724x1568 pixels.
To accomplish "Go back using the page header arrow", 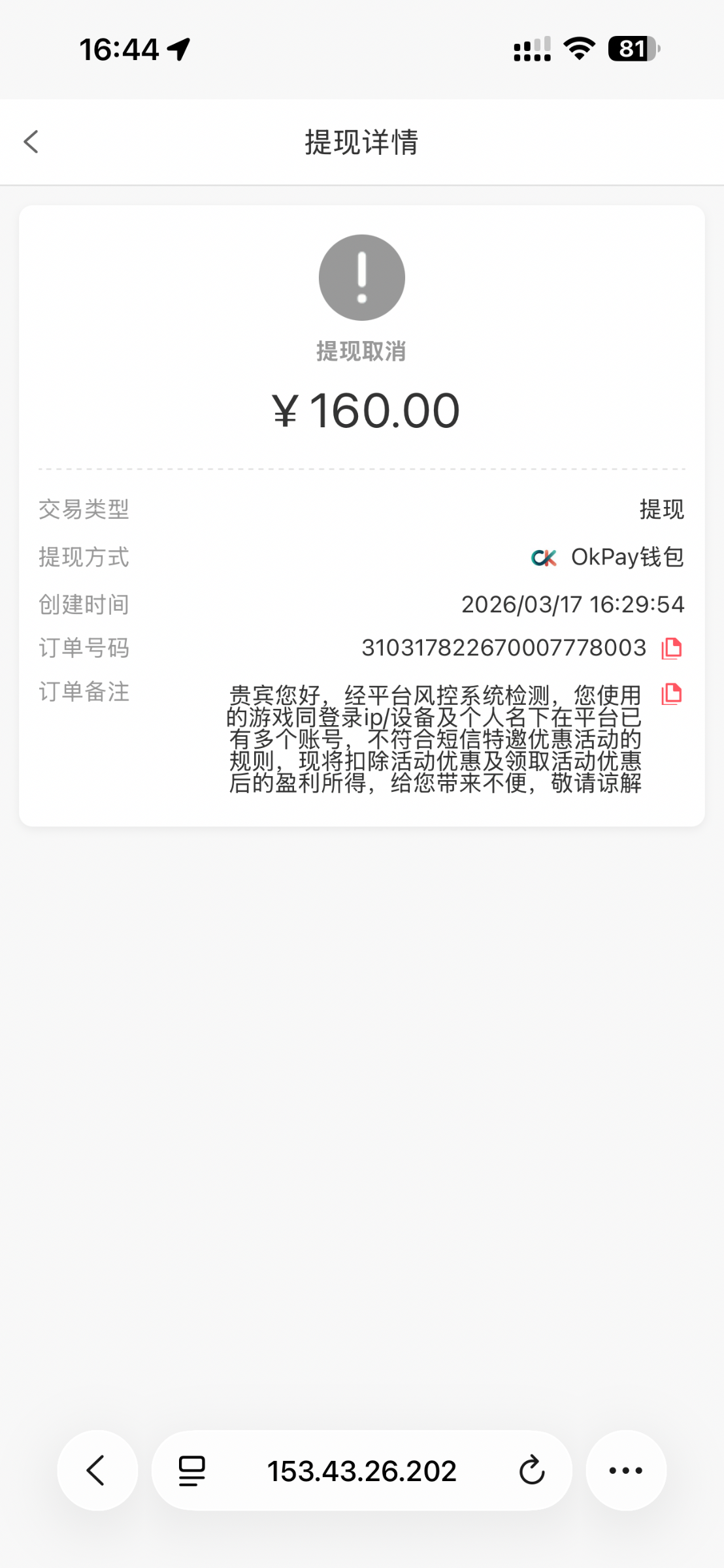I will coord(31,142).
